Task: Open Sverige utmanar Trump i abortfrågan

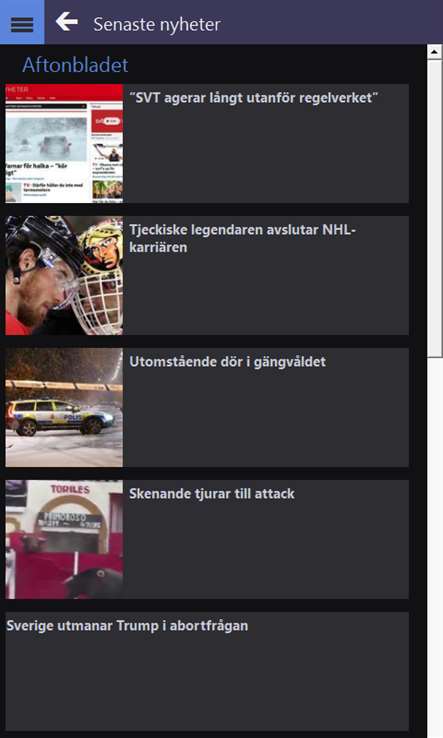Action: pyautogui.click(x=207, y=672)
